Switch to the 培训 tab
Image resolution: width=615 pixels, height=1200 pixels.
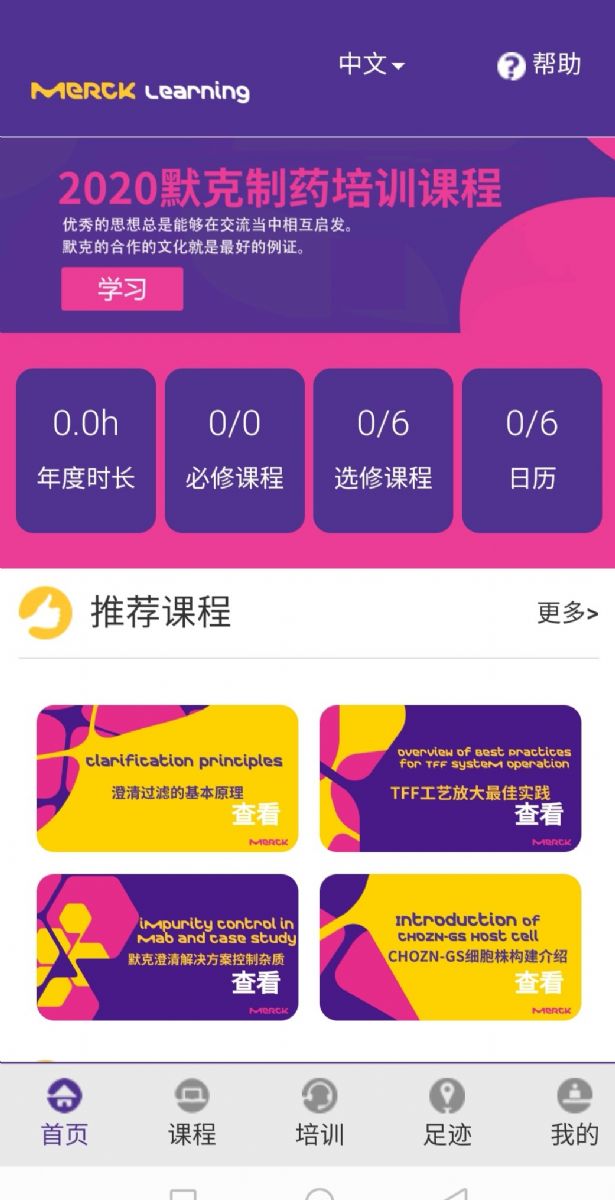pyautogui.click(x=320, y=1113)
